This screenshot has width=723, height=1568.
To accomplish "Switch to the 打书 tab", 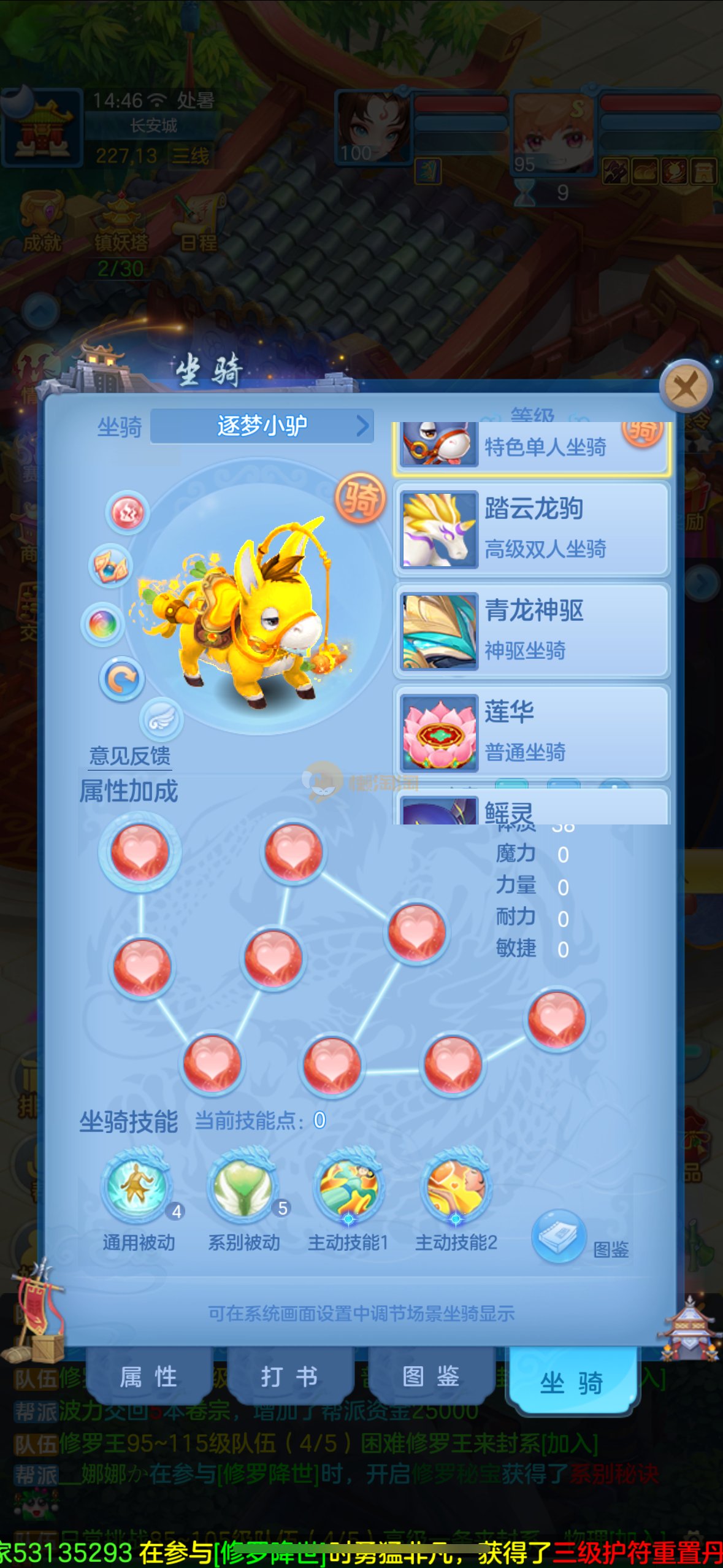I will coord(289,1377).
